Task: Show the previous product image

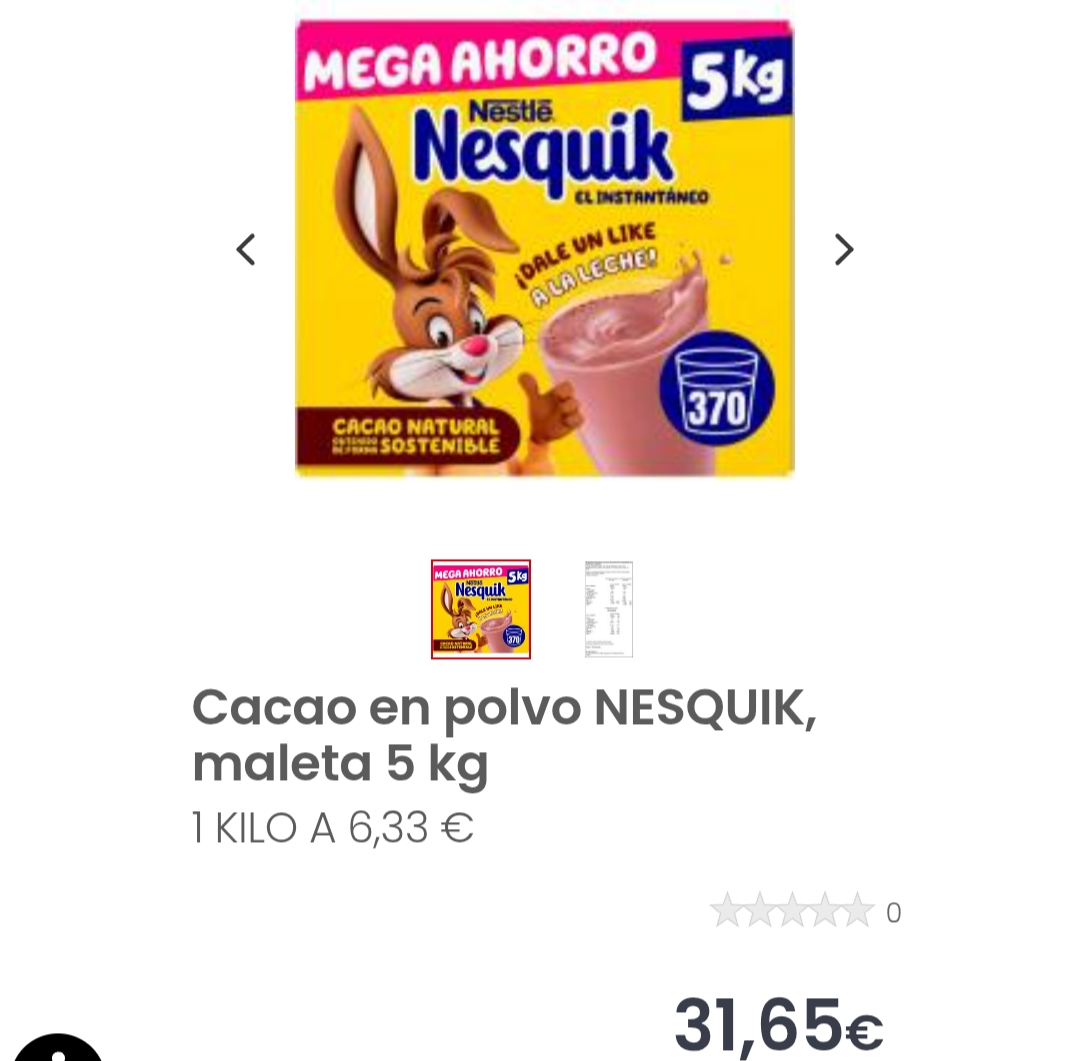Action: click(x=246, y=249)
